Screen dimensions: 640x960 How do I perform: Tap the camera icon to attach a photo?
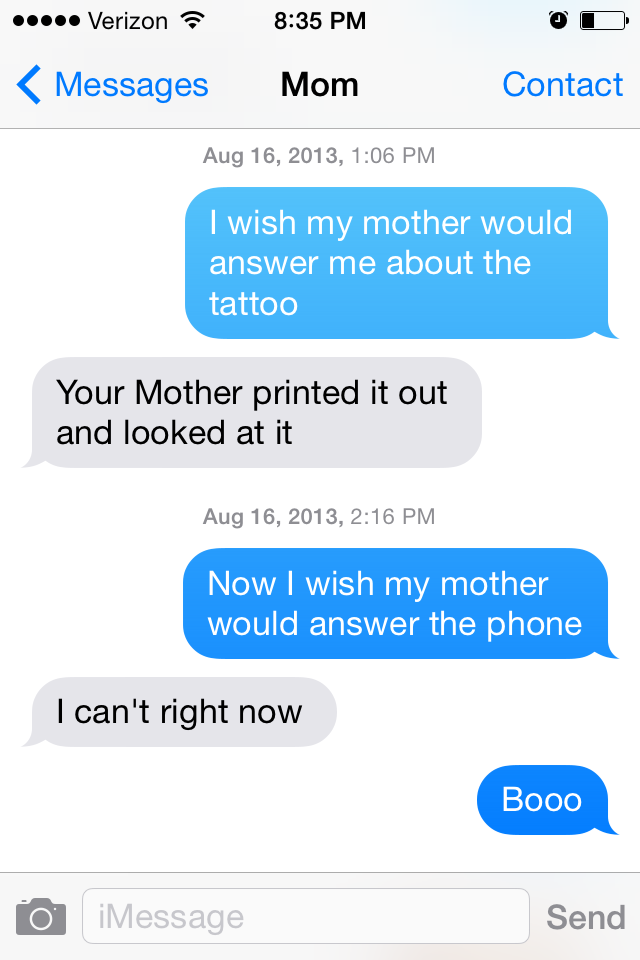coord(41,916)
